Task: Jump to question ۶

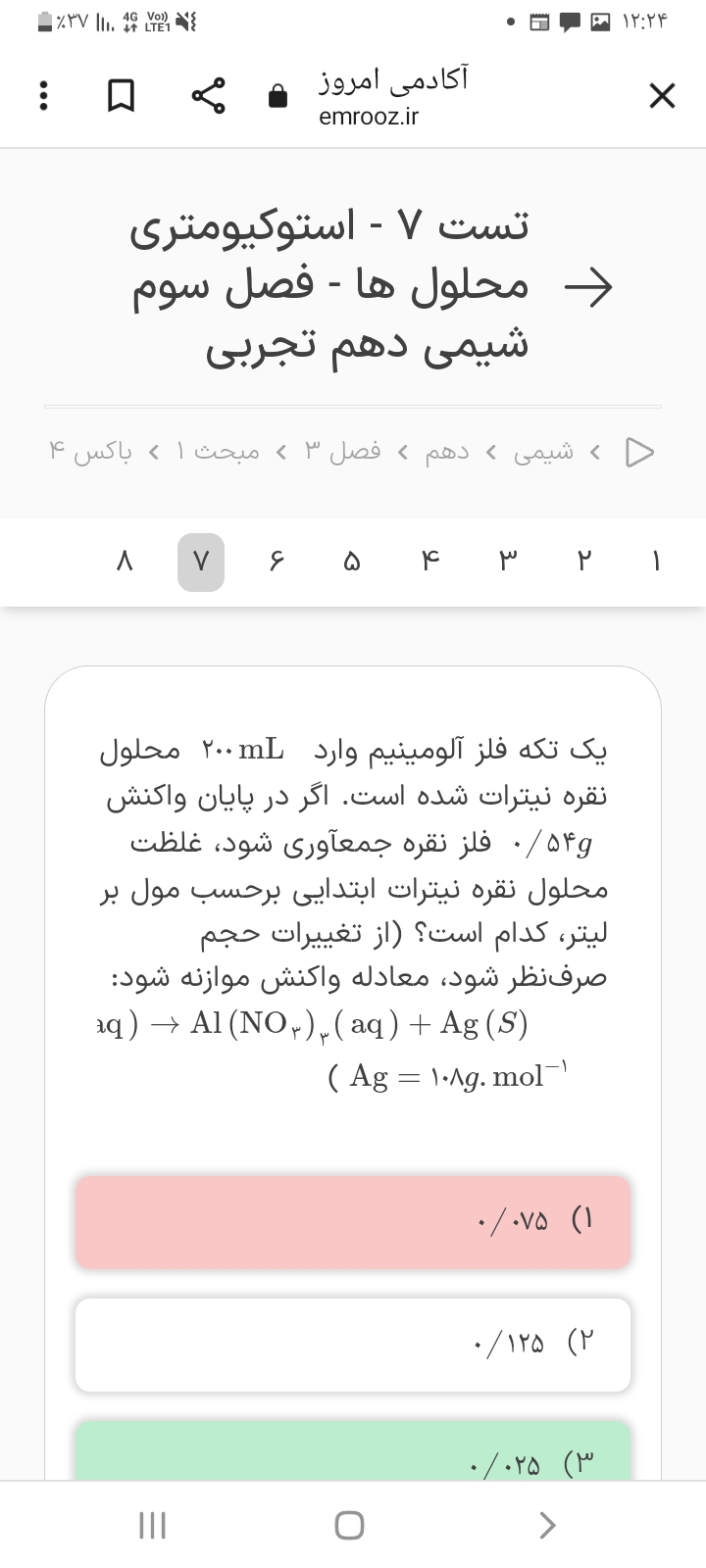Action: tap(277, 562)
